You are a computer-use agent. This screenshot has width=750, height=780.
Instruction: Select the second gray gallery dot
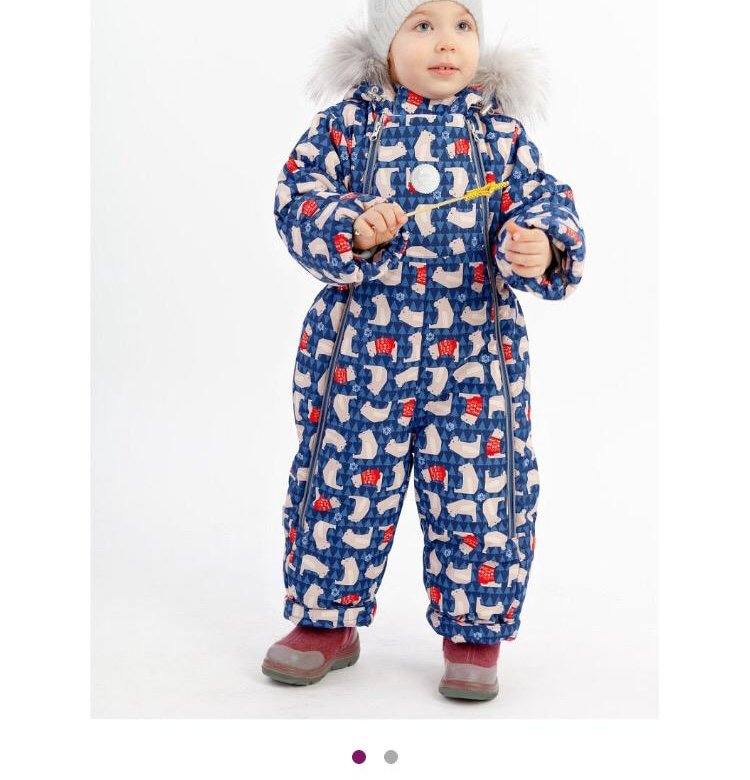(x=391, y=757)
